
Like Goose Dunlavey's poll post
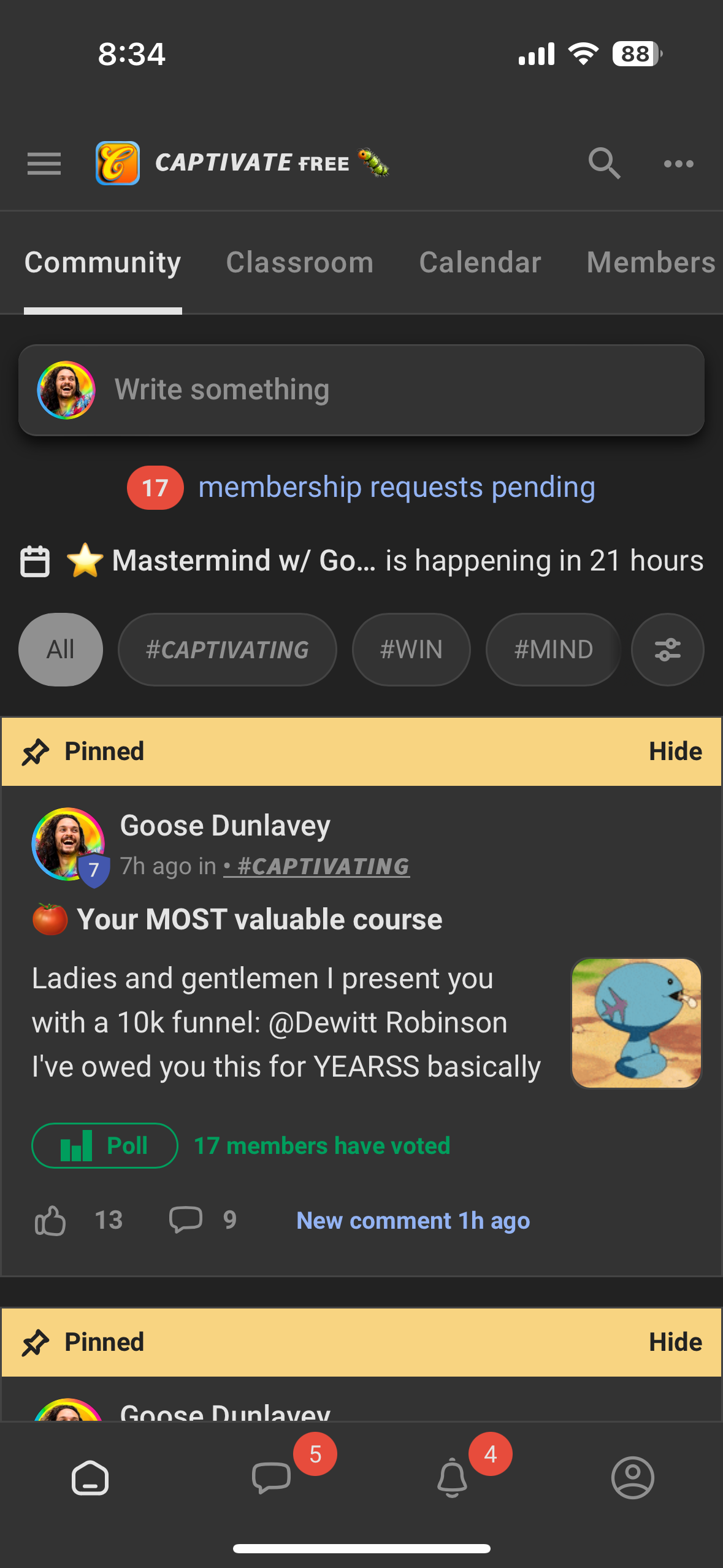[50, 1220]
